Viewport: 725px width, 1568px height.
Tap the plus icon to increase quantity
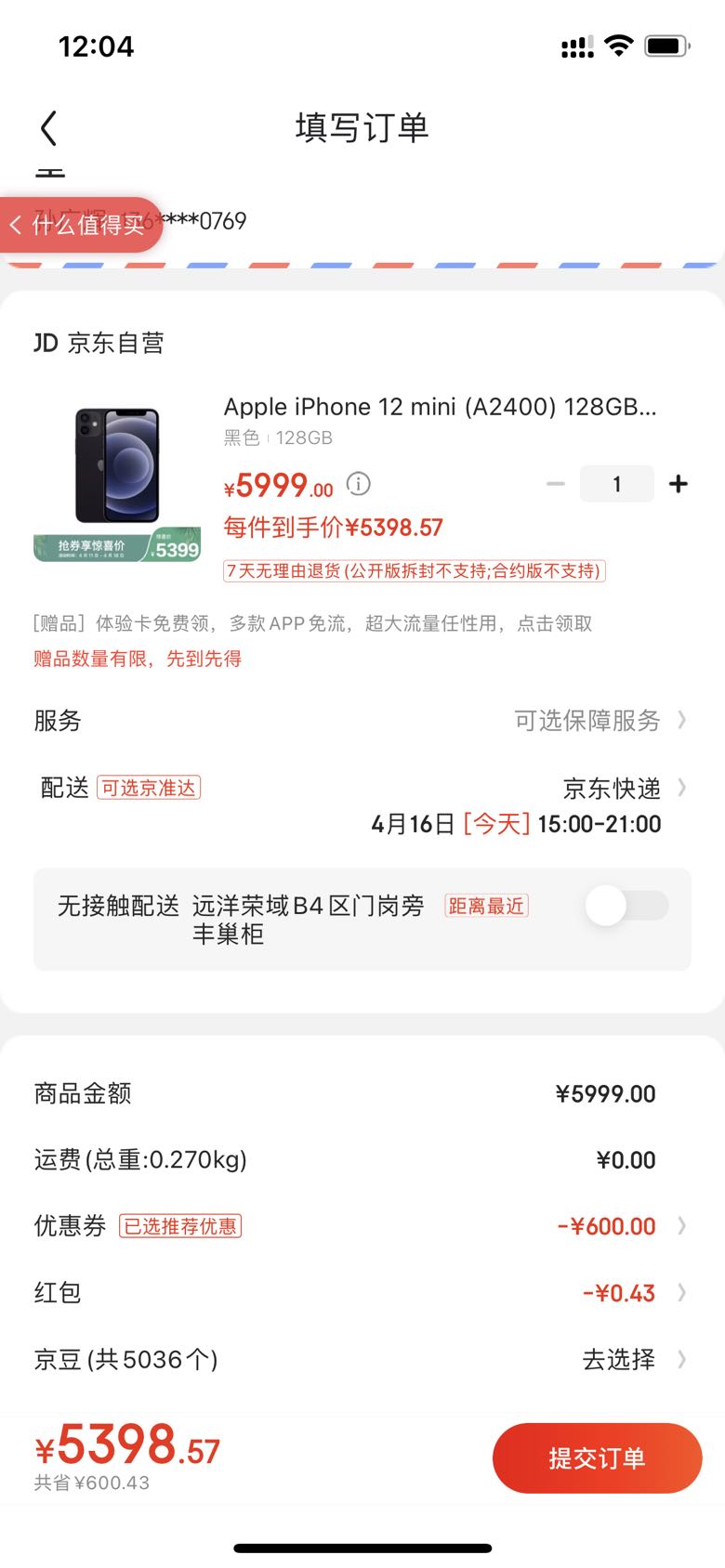(678, 483)
